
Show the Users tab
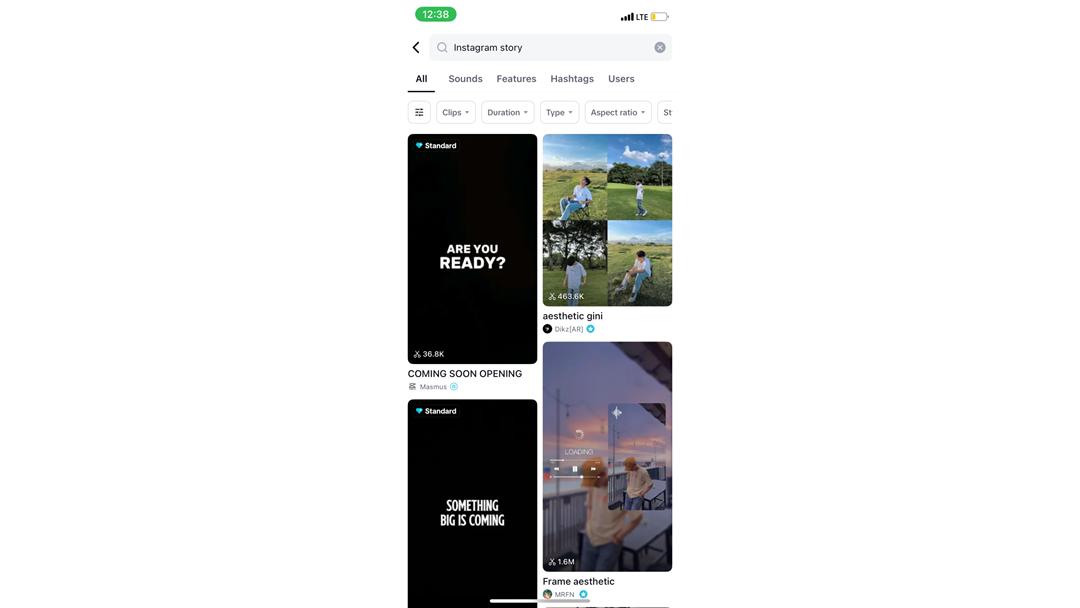pos(621,79)
